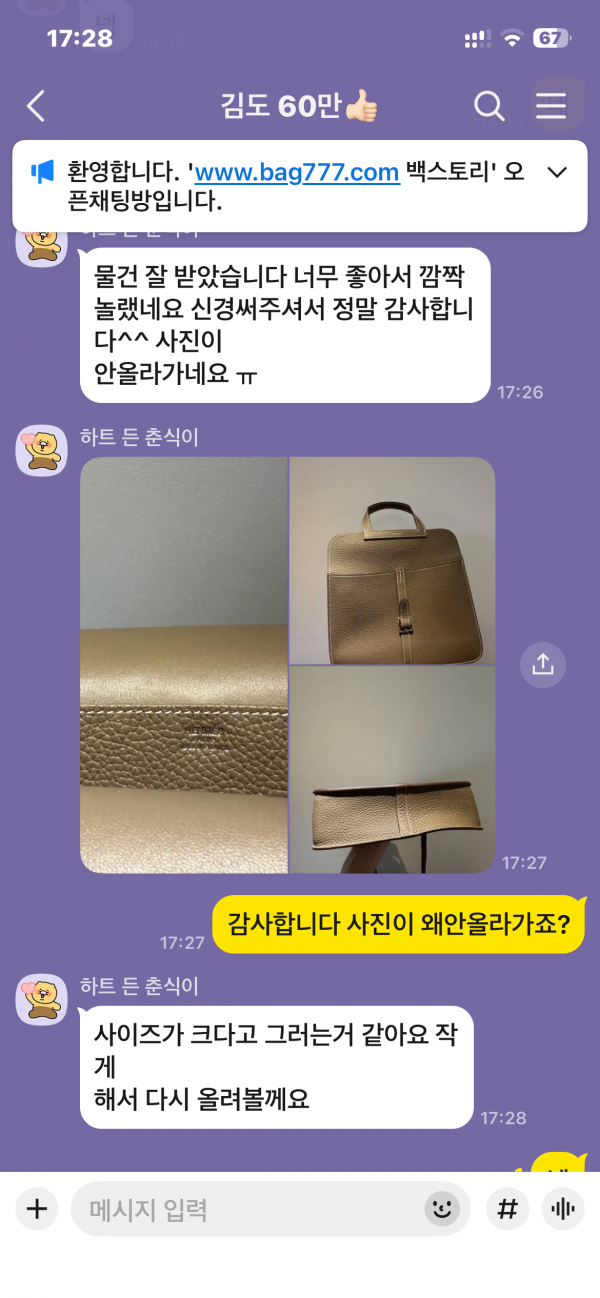Expand the pinned welcome notice
This screenshot has height=1298, width=600.
(x=558, y=173)
